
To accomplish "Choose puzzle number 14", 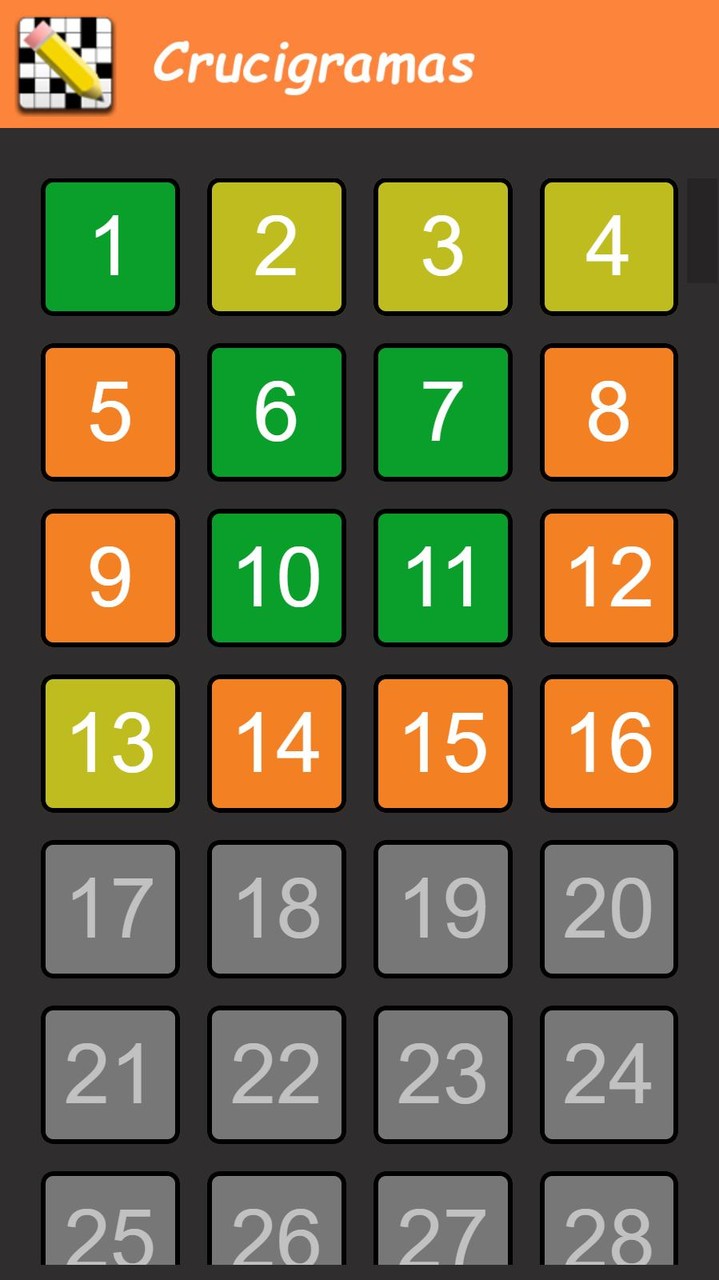I will [276, 744].
